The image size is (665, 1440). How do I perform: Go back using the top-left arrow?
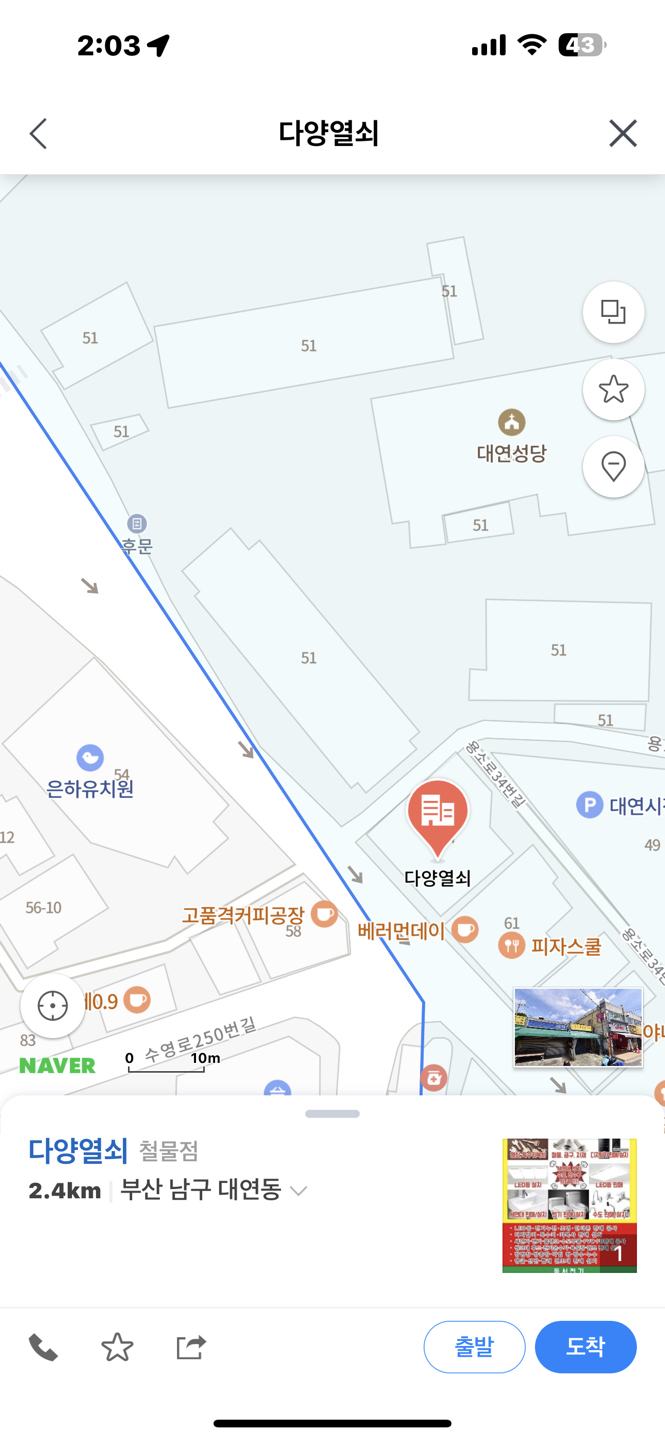pos(38,133)
